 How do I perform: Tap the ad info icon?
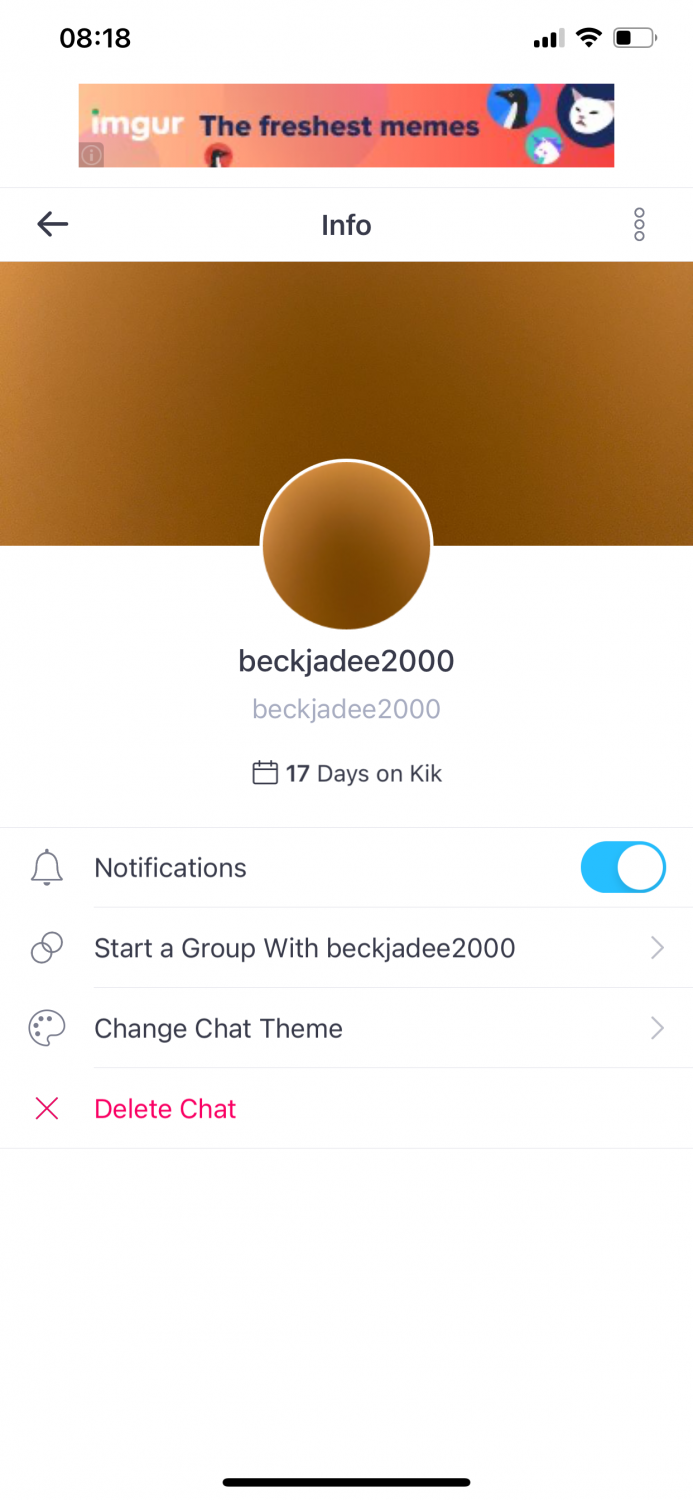(91, 155)
